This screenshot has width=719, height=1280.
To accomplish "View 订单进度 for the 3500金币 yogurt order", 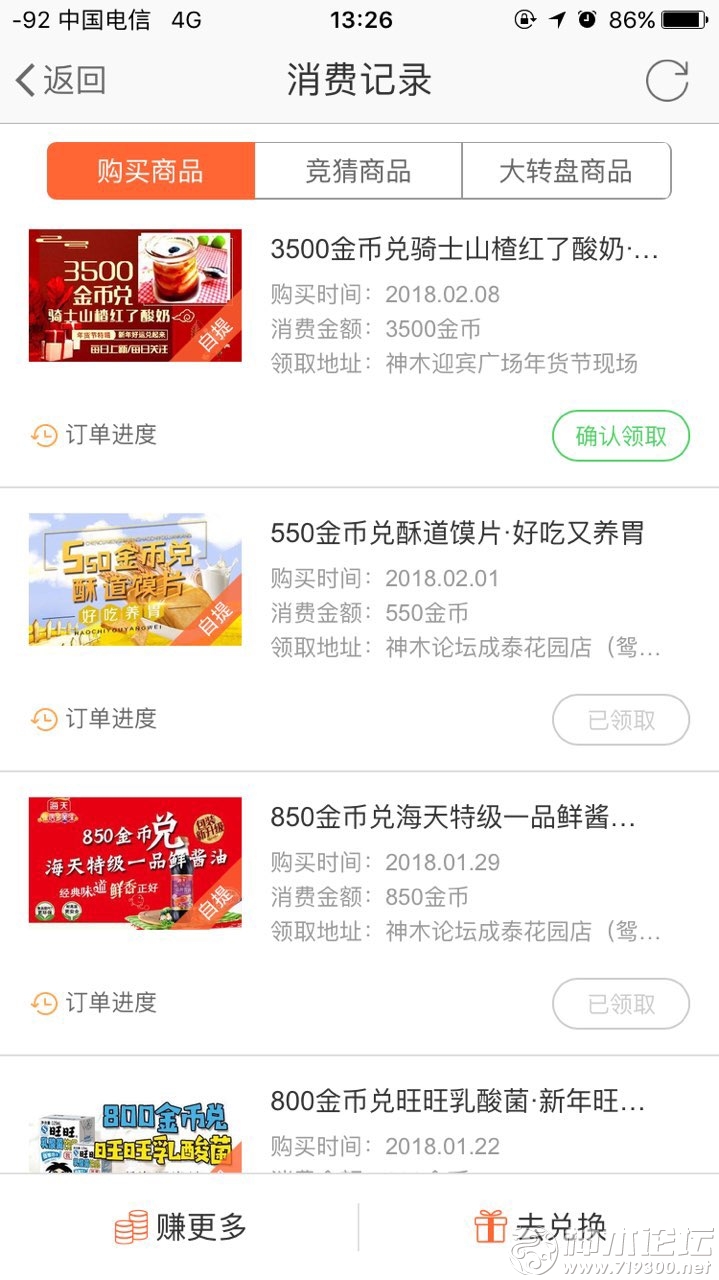I will (95, 435).
